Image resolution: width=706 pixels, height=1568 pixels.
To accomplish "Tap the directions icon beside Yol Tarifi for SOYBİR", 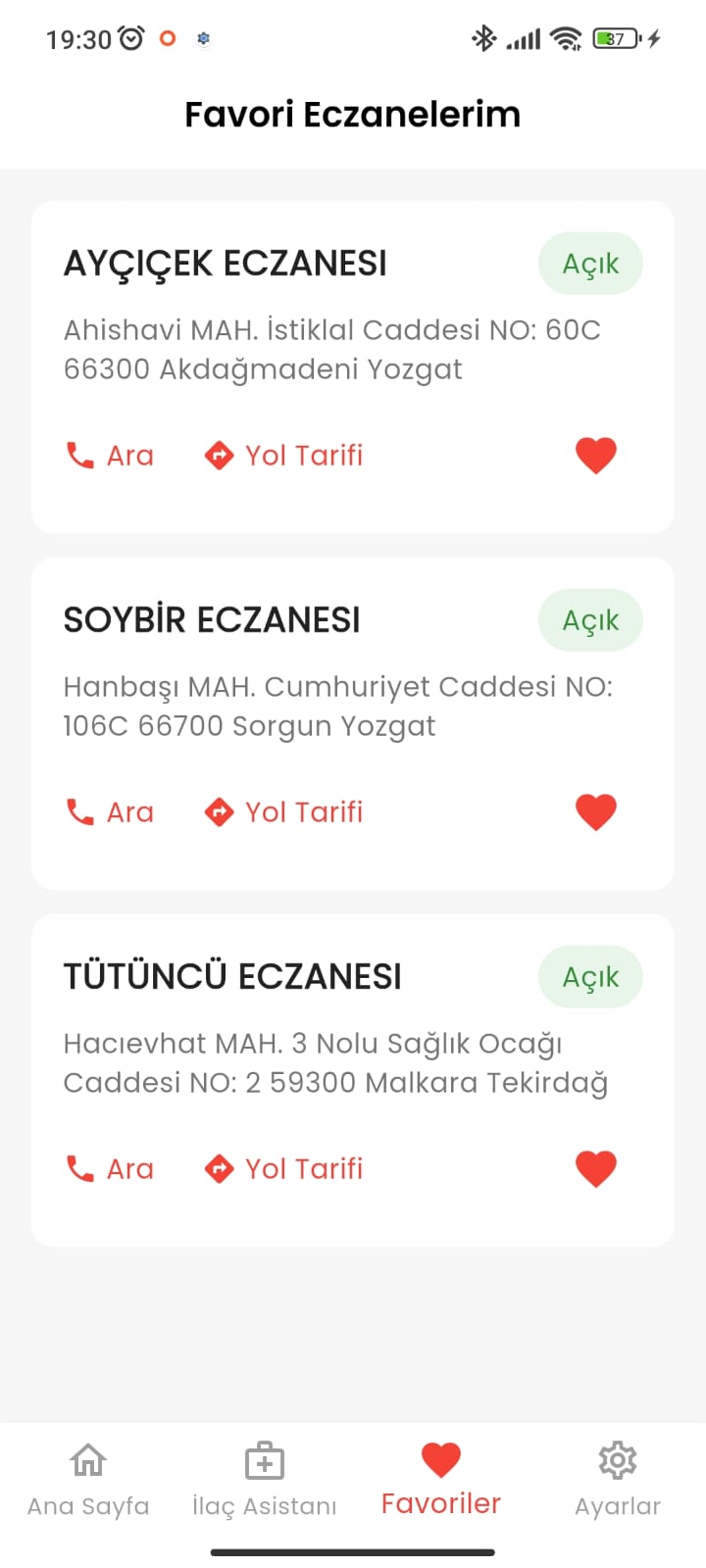I will [x=220, y=811].
